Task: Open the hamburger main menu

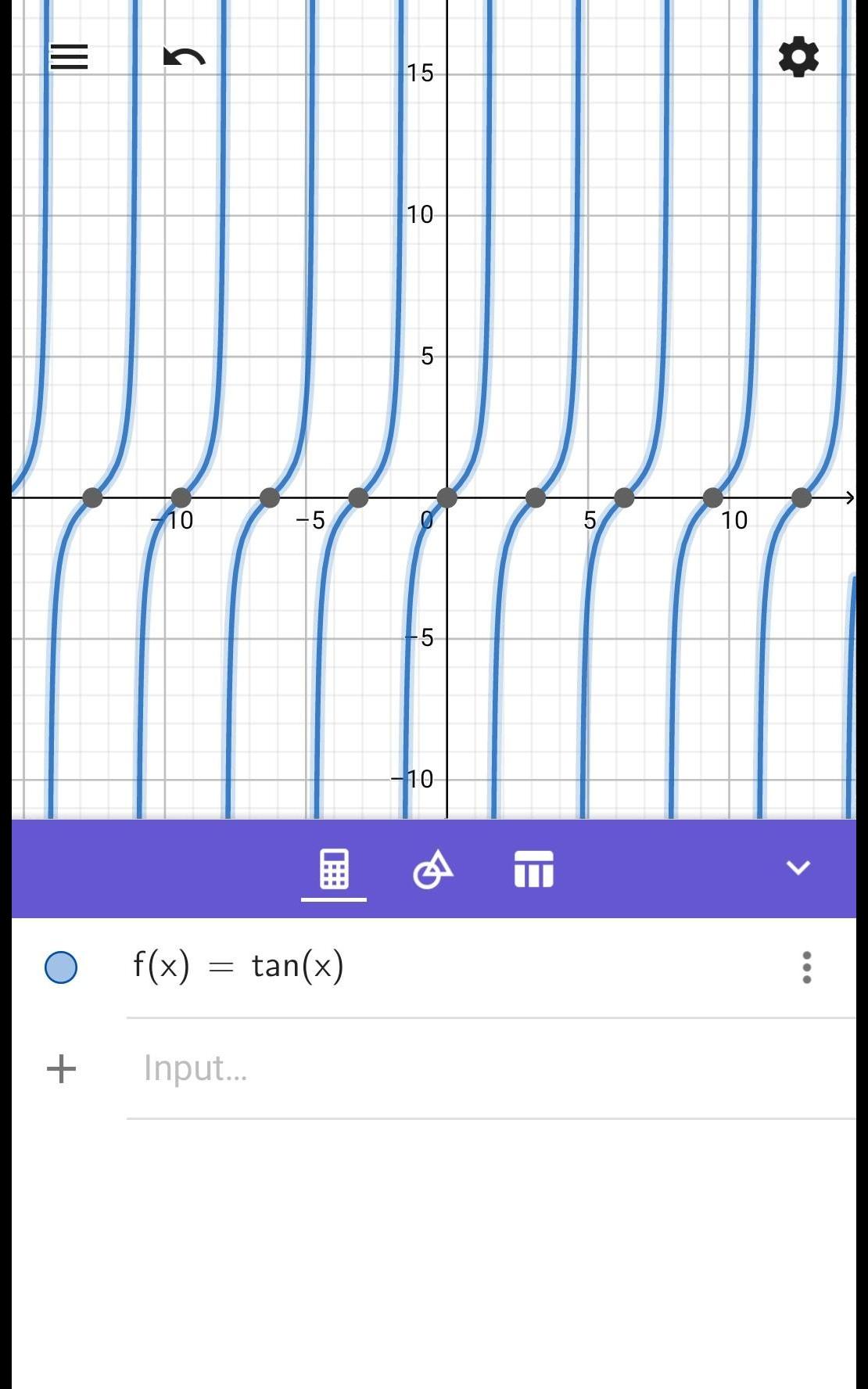Action: (x=69, y=57)
